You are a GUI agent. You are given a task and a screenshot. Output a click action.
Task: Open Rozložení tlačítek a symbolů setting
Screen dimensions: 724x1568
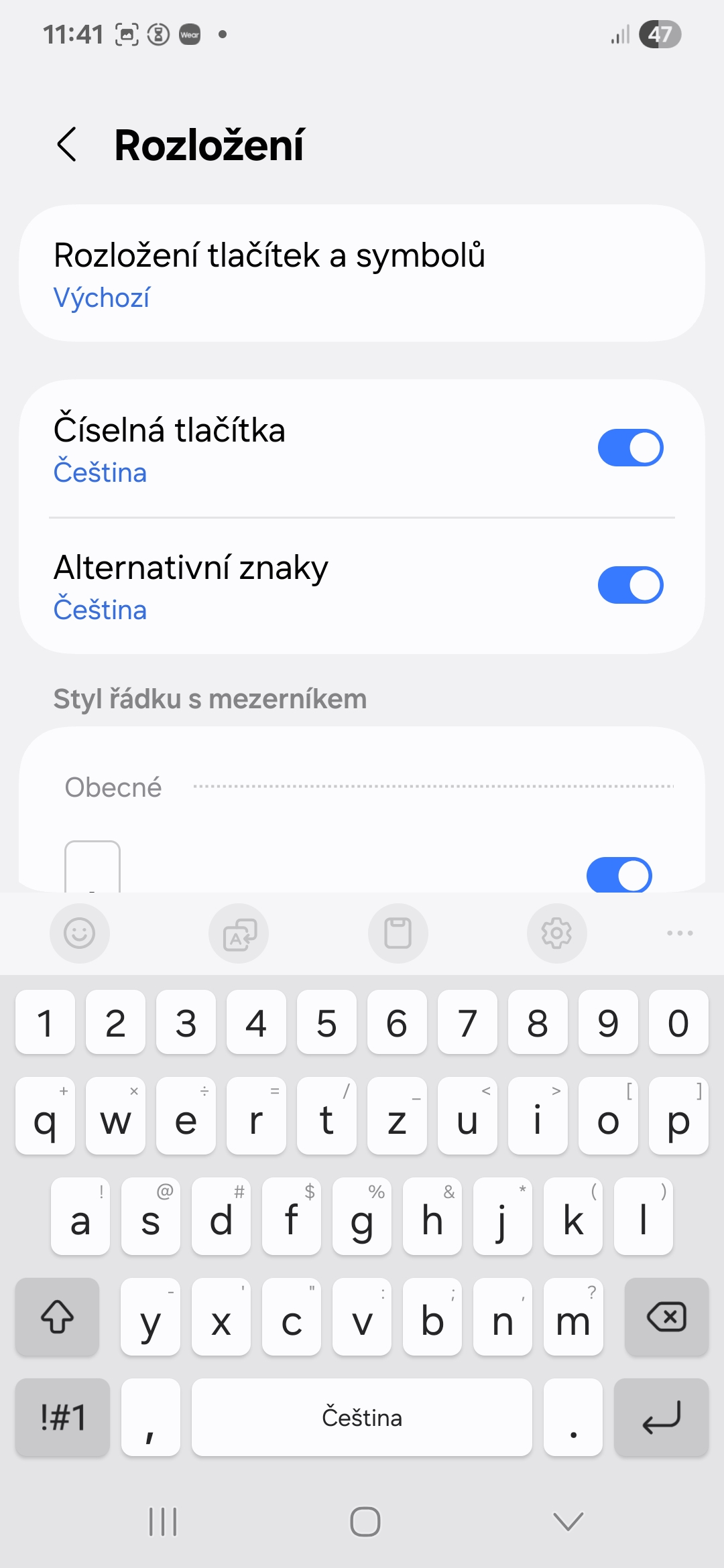pos(362,273)
